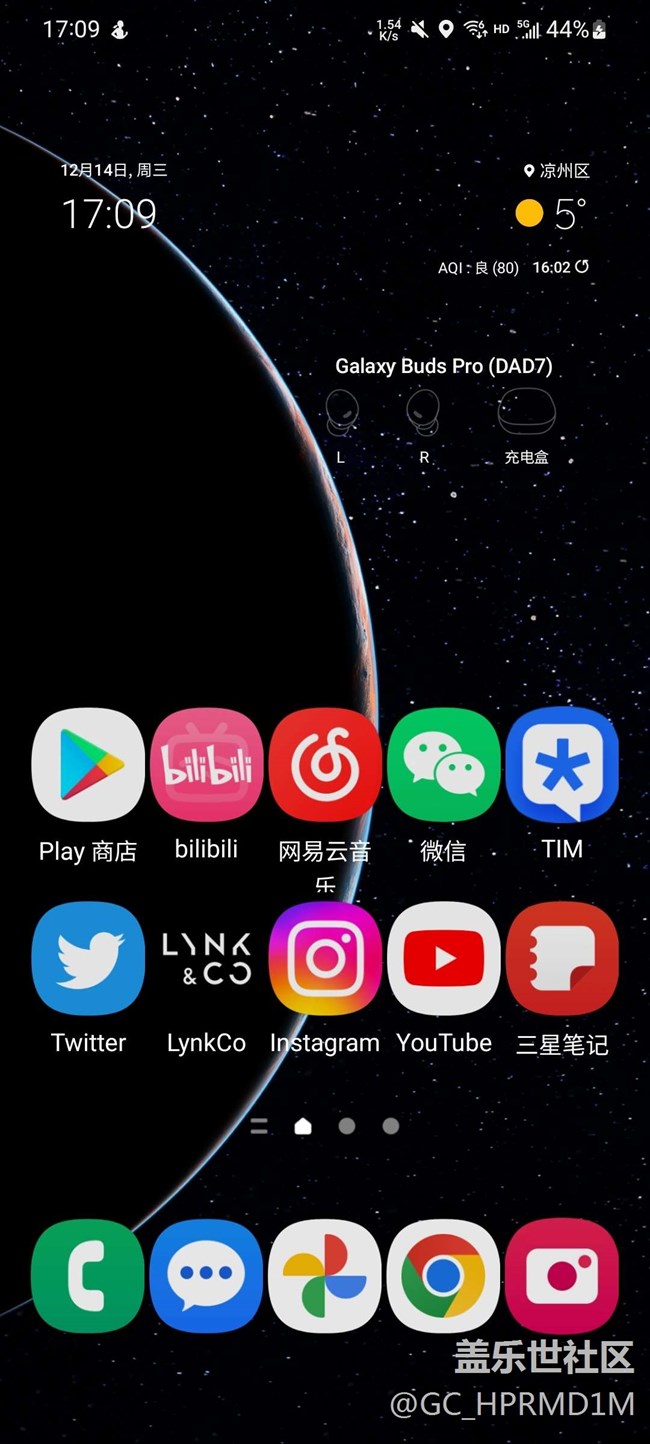Image resolution: width=650 pixels, height=1444 pixels.
Task: Open Chrome browser from the dock
Action: (443, 1276)
